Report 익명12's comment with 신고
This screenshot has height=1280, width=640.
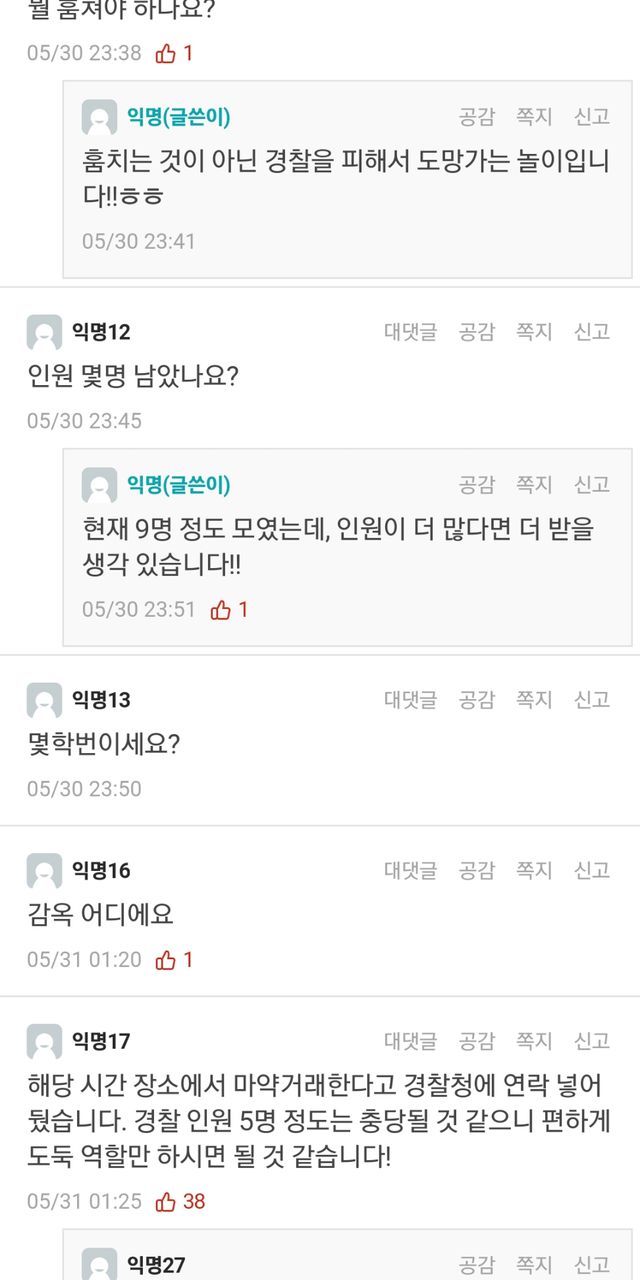point(592,332)
